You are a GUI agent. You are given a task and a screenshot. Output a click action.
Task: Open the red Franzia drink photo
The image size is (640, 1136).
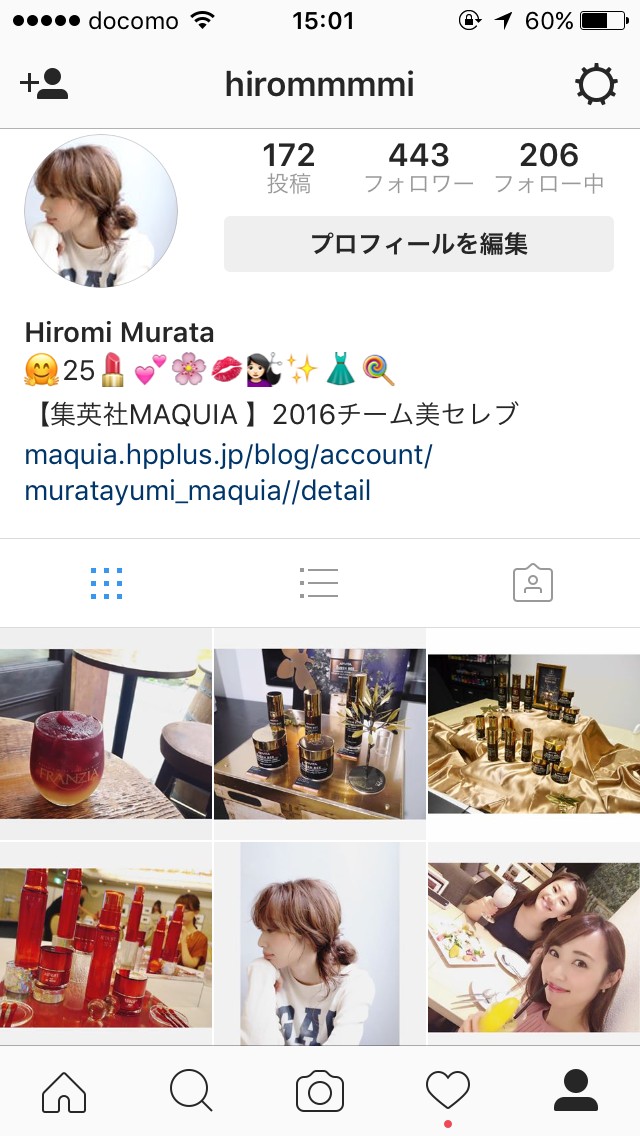(x=105, y=733)
